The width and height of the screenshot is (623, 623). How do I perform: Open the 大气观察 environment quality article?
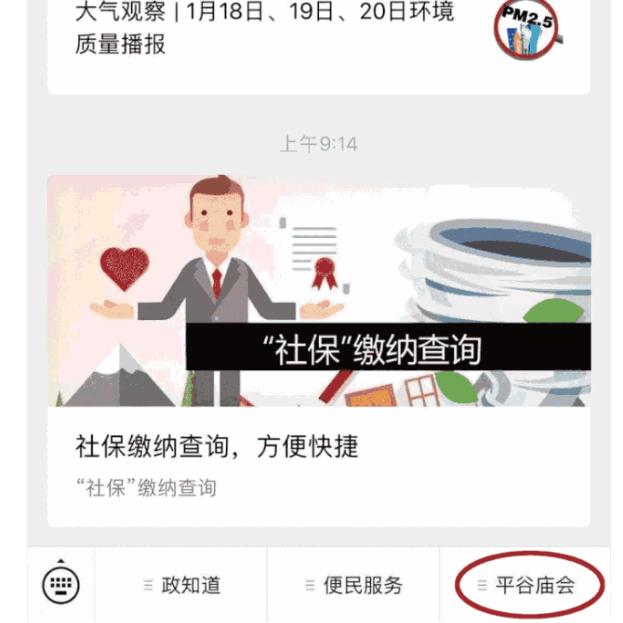265,30
